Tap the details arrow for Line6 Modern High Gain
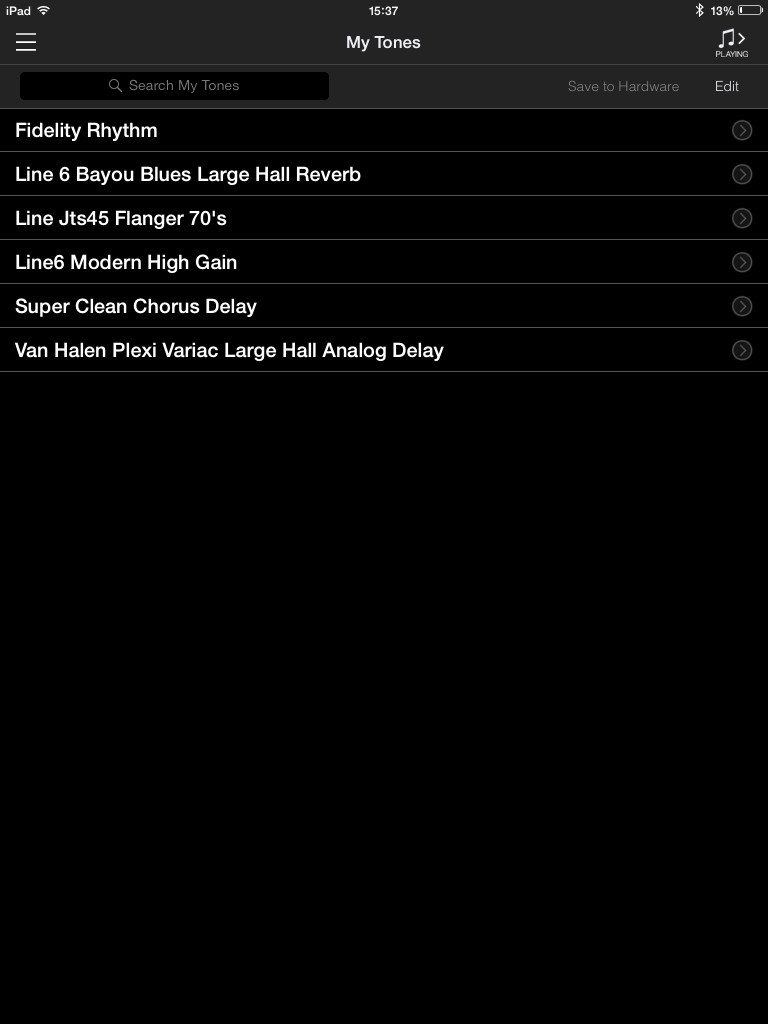Viewport: 768px width, 1024px height. 742,263
